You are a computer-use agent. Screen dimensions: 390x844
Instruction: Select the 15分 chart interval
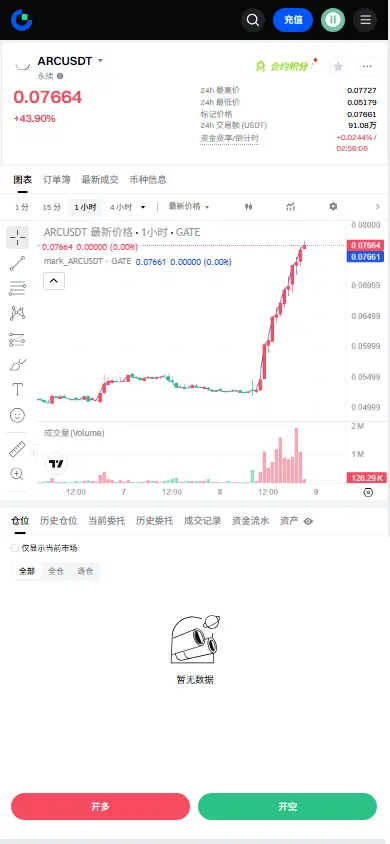point(52,207)
